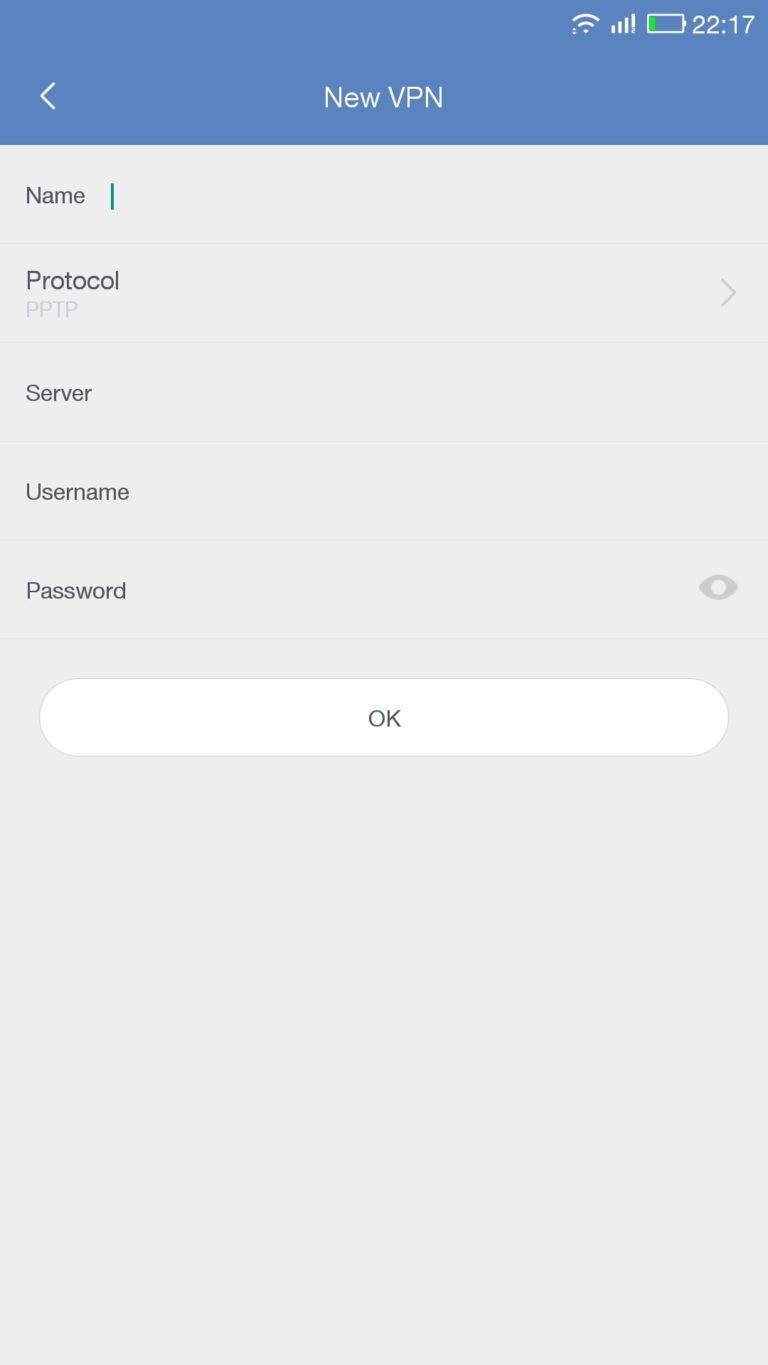Toggle password visibility eye icon
This screenshot has height=1365, width=768.
click(x=718, y=588)
